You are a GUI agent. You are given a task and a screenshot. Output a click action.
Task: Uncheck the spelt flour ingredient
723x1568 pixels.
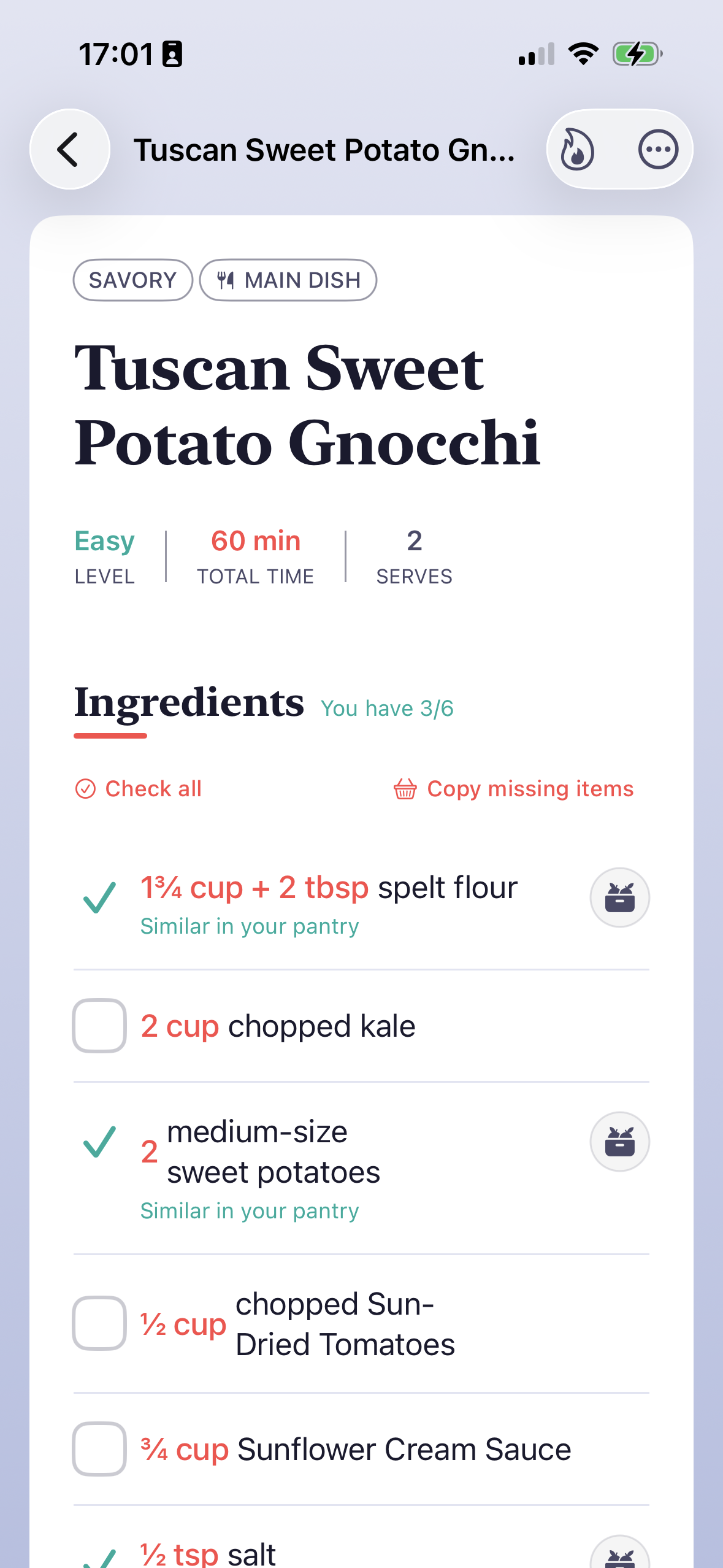[99, 897]
